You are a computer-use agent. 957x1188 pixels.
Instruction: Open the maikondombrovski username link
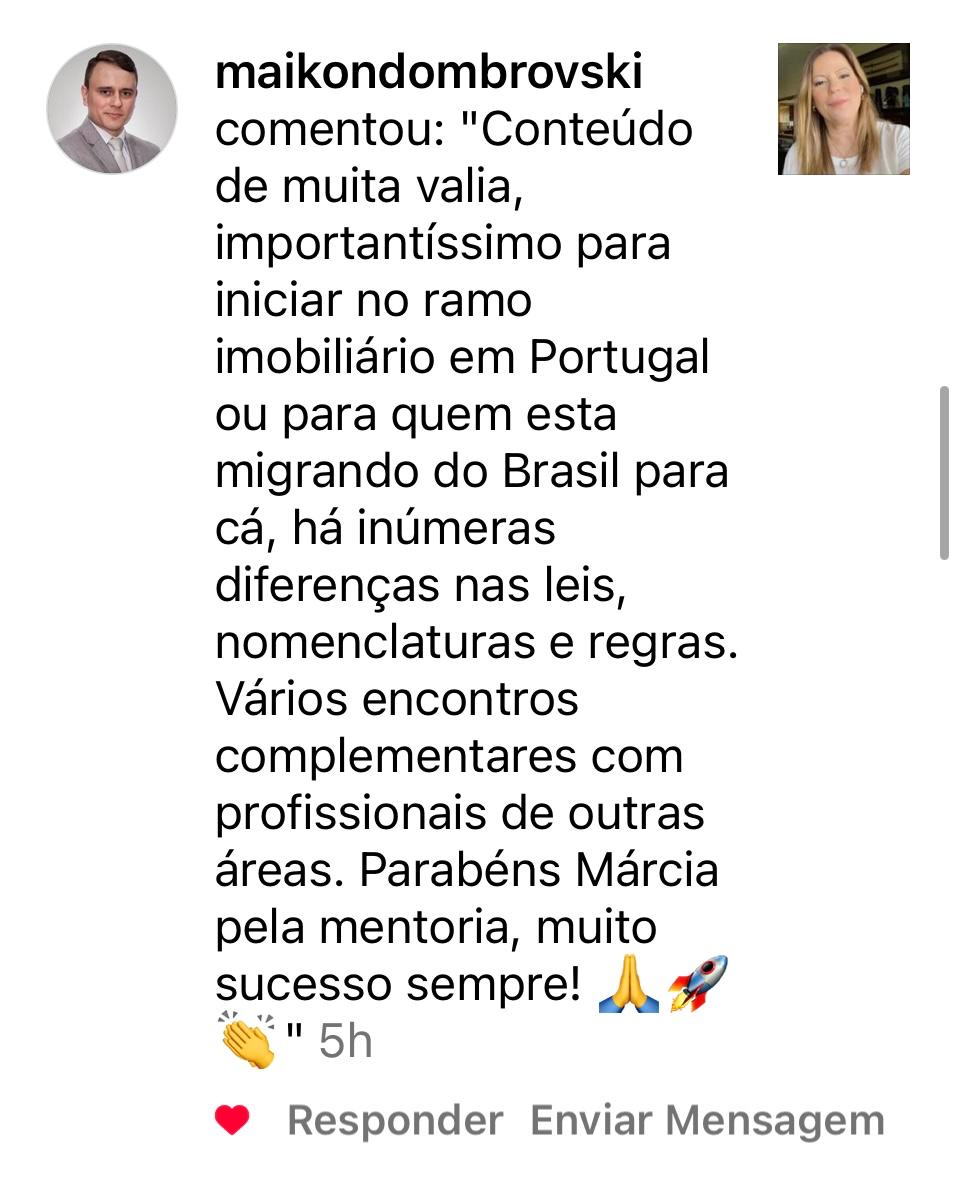[428, 73]
